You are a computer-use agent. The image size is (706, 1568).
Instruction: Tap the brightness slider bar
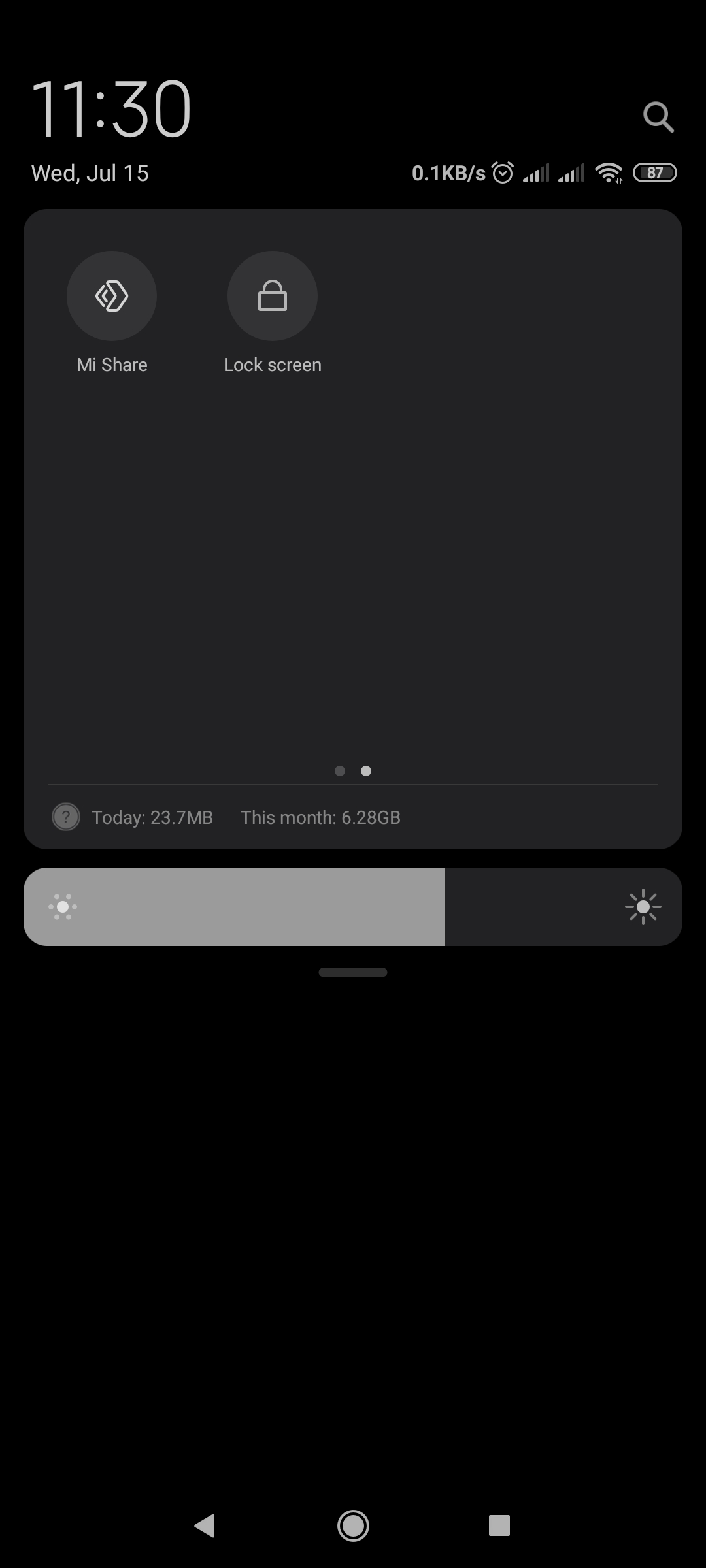tap(353, 907)
